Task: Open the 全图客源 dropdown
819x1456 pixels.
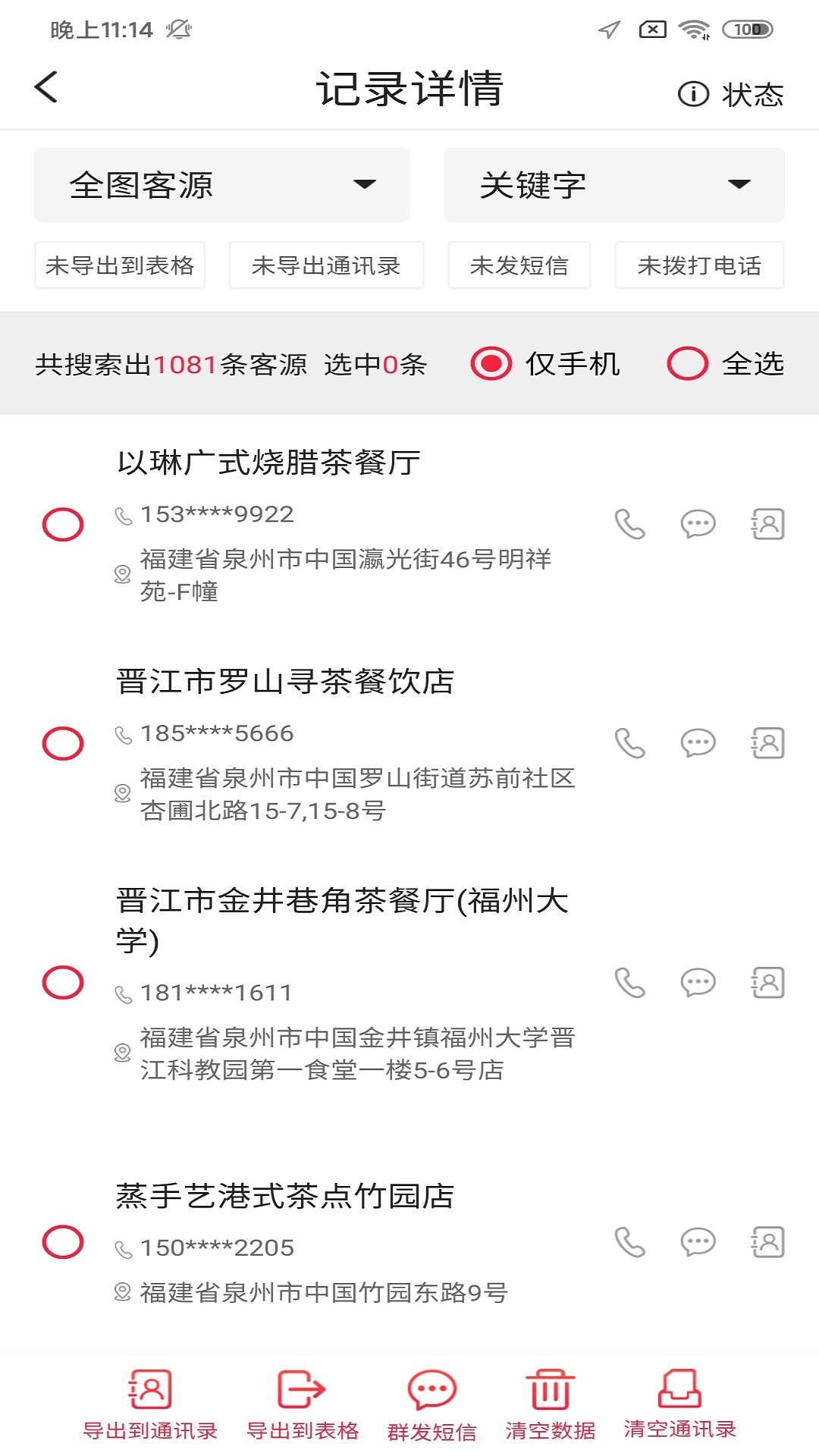Action: 221,184
